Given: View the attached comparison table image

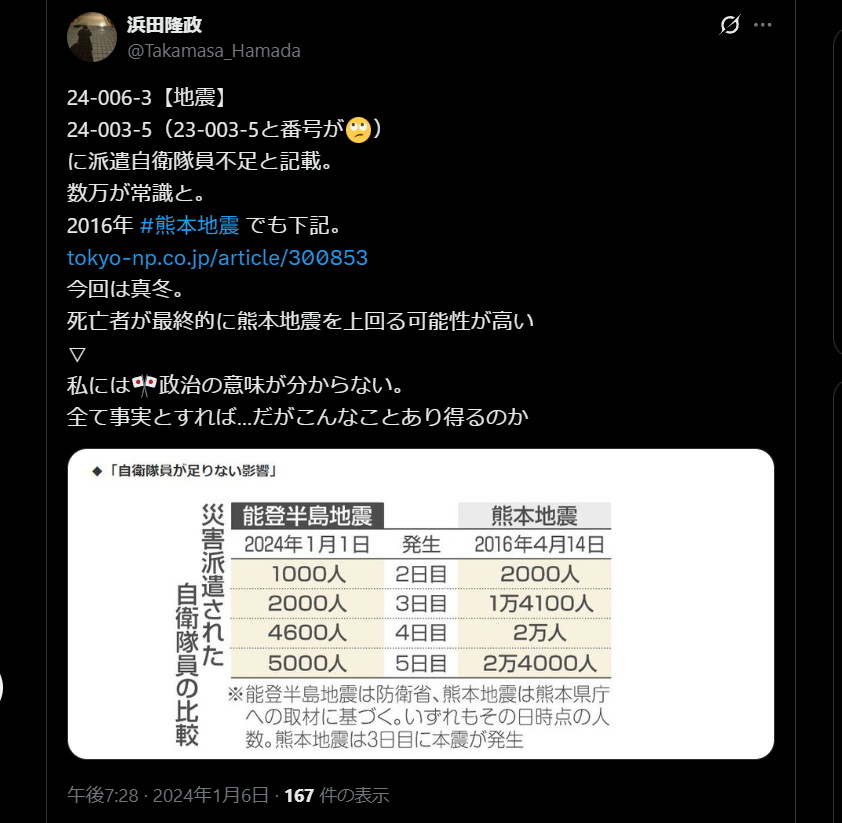Looking at the screenshot, I should point(420,603).
